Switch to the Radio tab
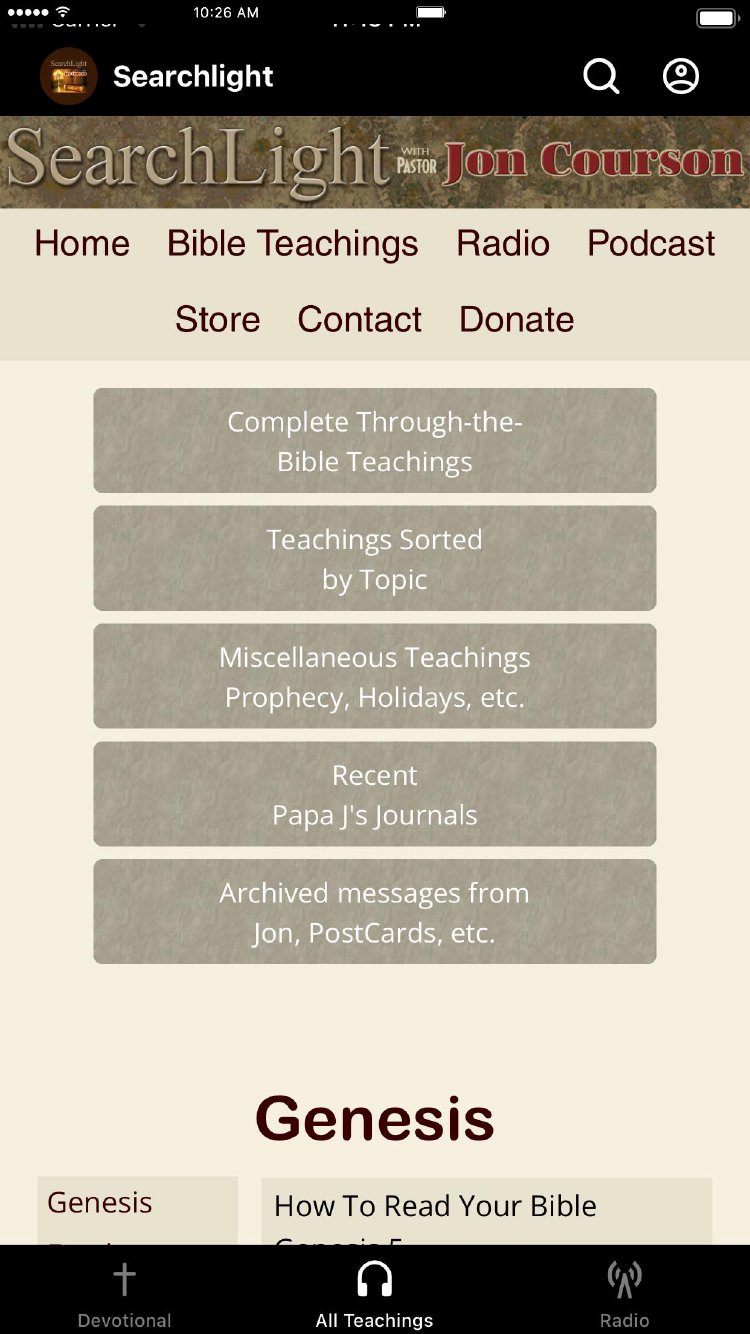 tap(624, 1294)
